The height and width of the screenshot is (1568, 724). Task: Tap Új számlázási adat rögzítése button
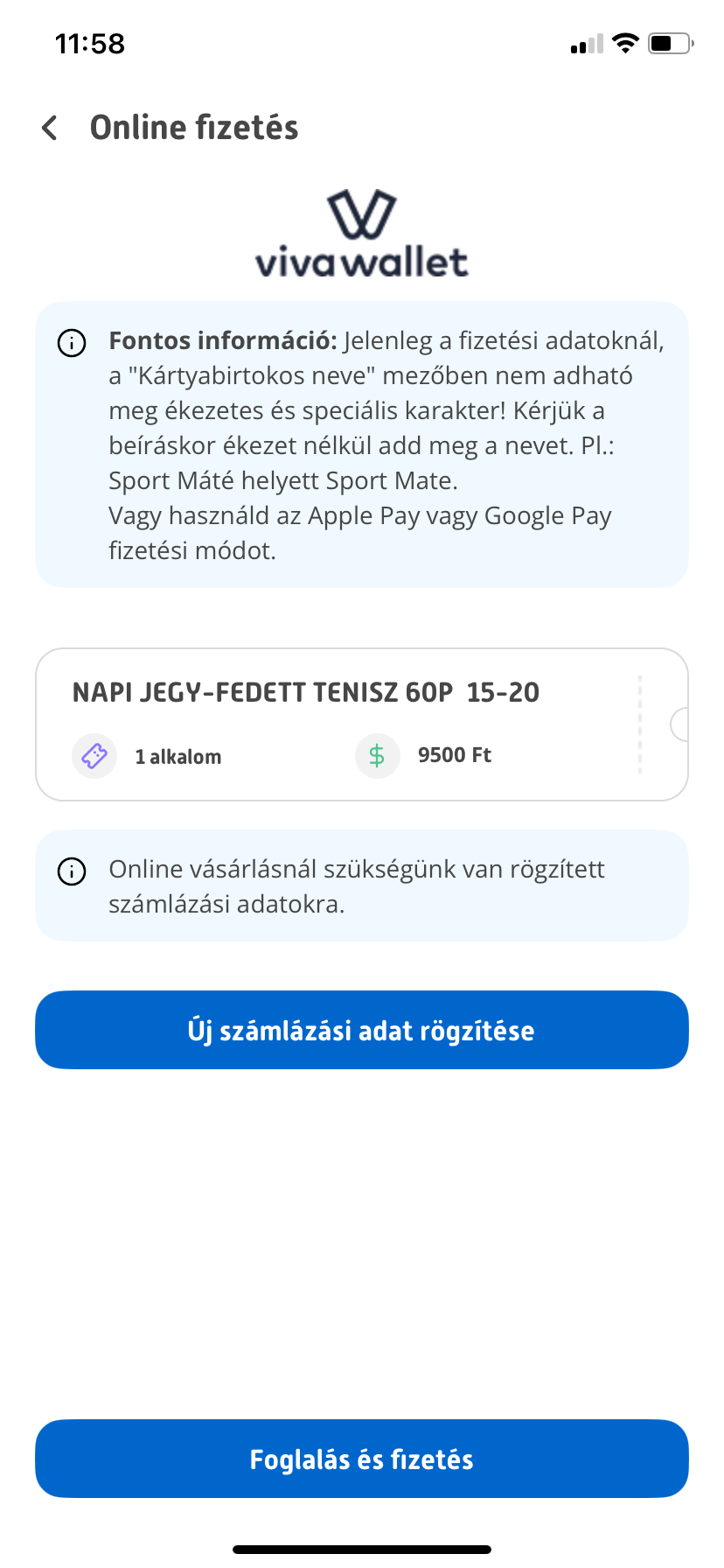pyautogui.click(x=362, y=1030)
